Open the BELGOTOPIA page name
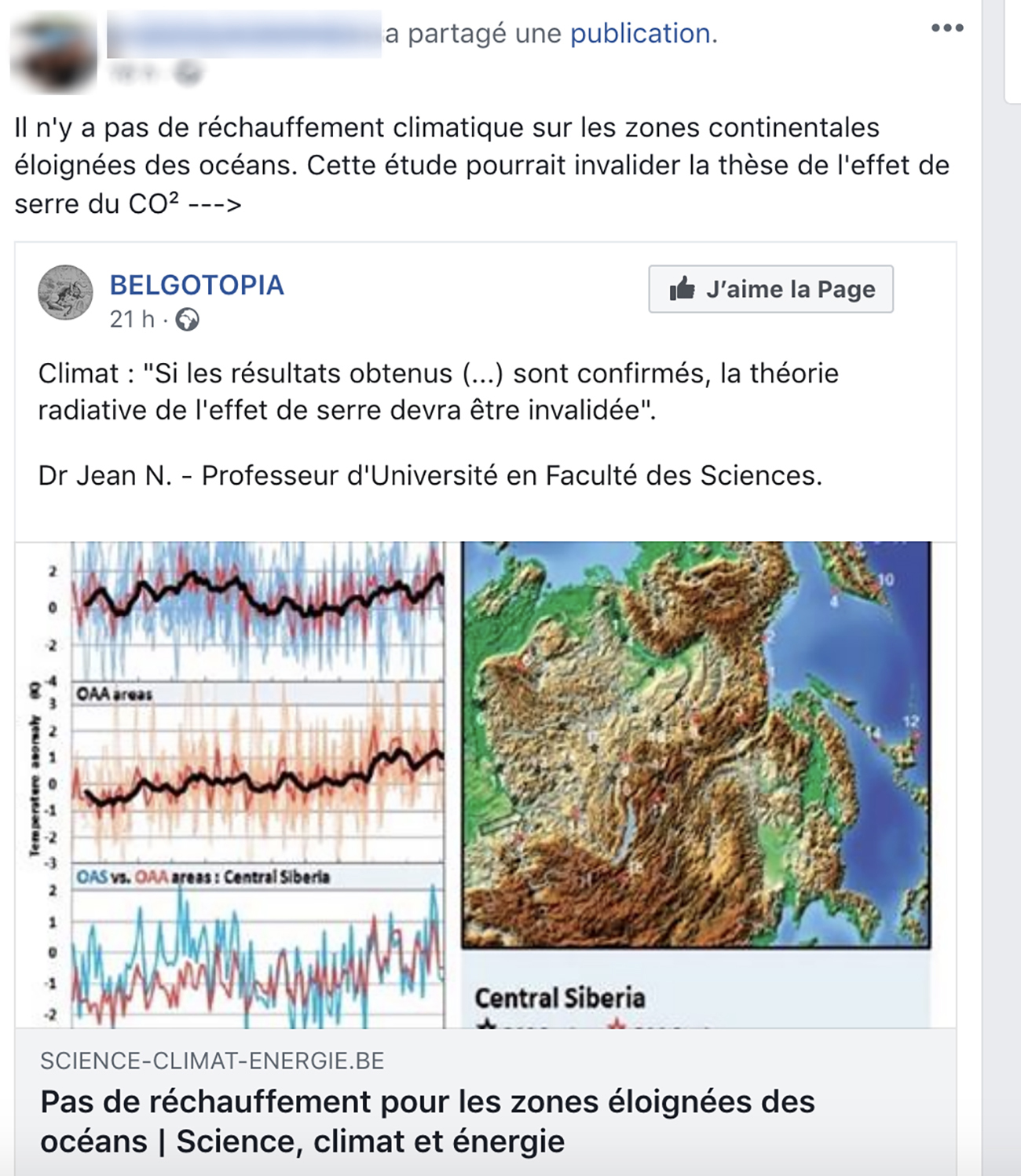The width and height of the screenshot is (1021, 1176). [x=196, y=285]
